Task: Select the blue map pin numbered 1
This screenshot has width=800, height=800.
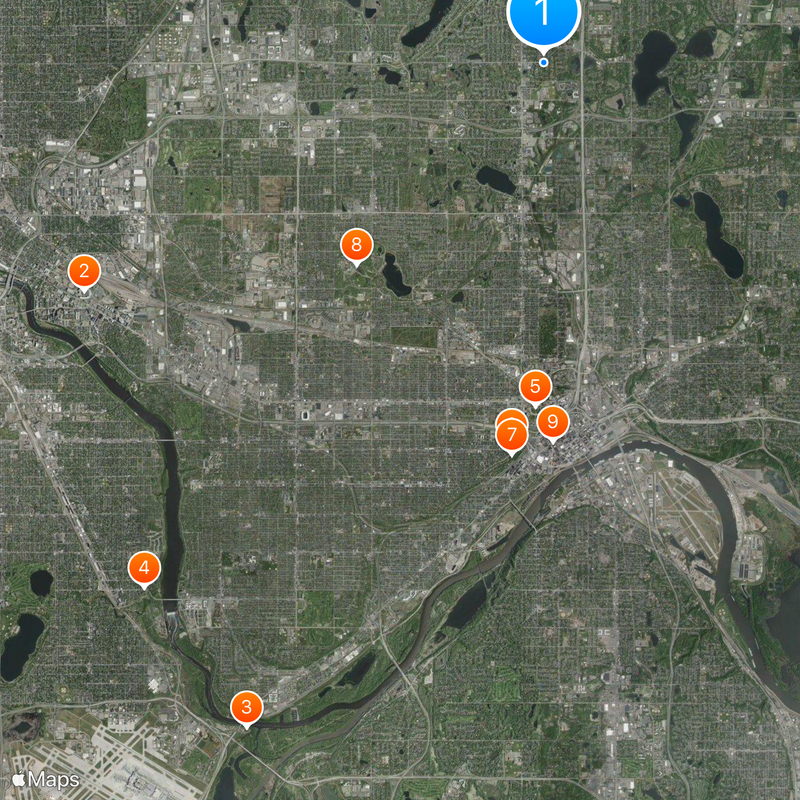Action: click(543, 14)
